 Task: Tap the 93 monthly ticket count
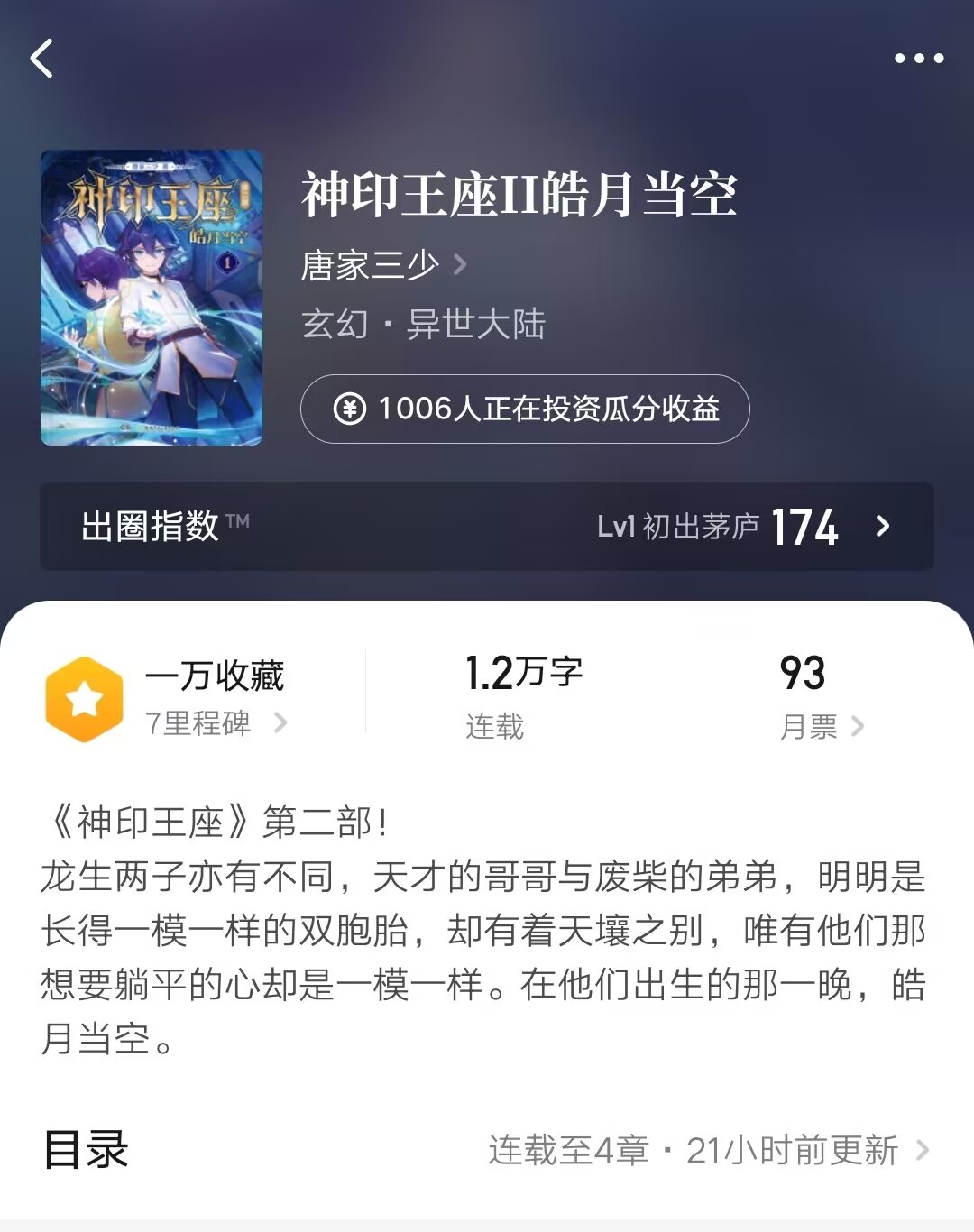pyautogui.click(x=805, y=673)
